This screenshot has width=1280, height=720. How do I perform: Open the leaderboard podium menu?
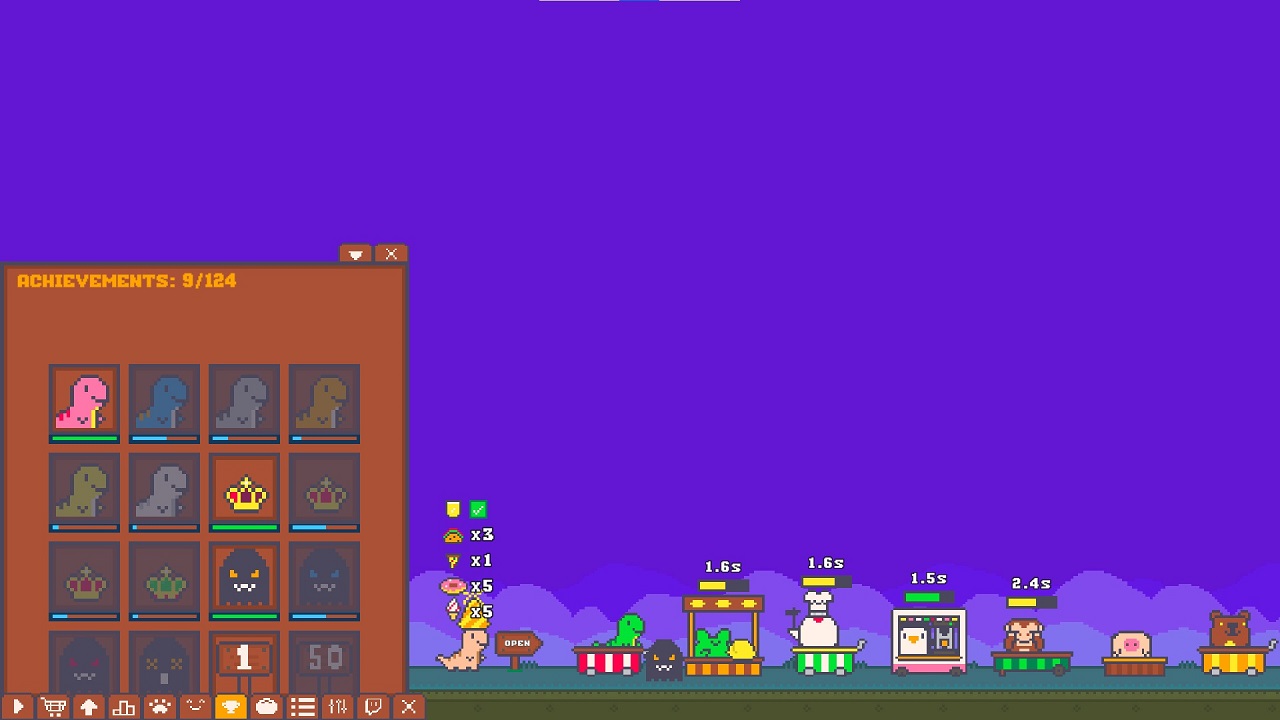click(x=124, y=707)
